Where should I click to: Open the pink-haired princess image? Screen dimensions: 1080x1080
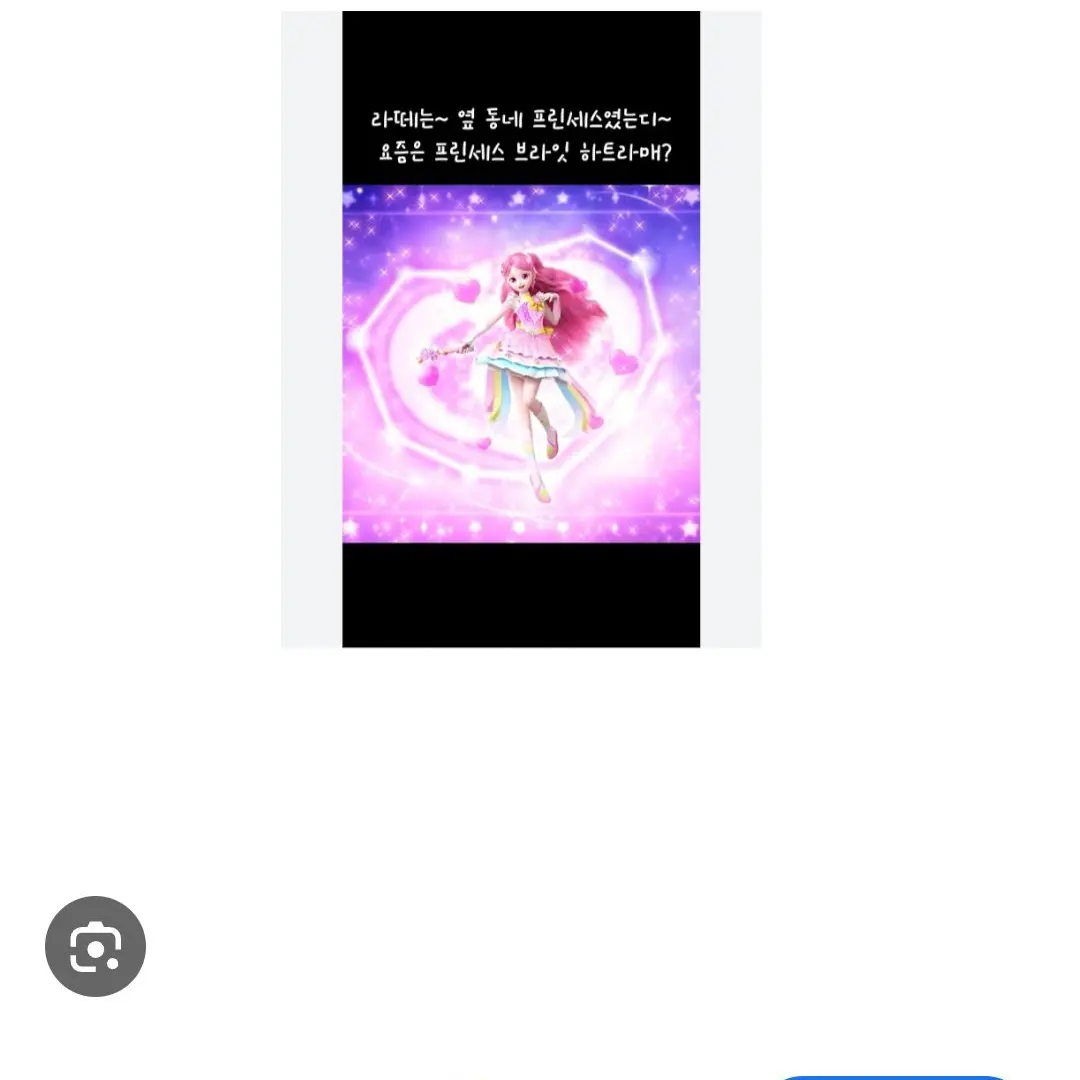coord(520,364)
